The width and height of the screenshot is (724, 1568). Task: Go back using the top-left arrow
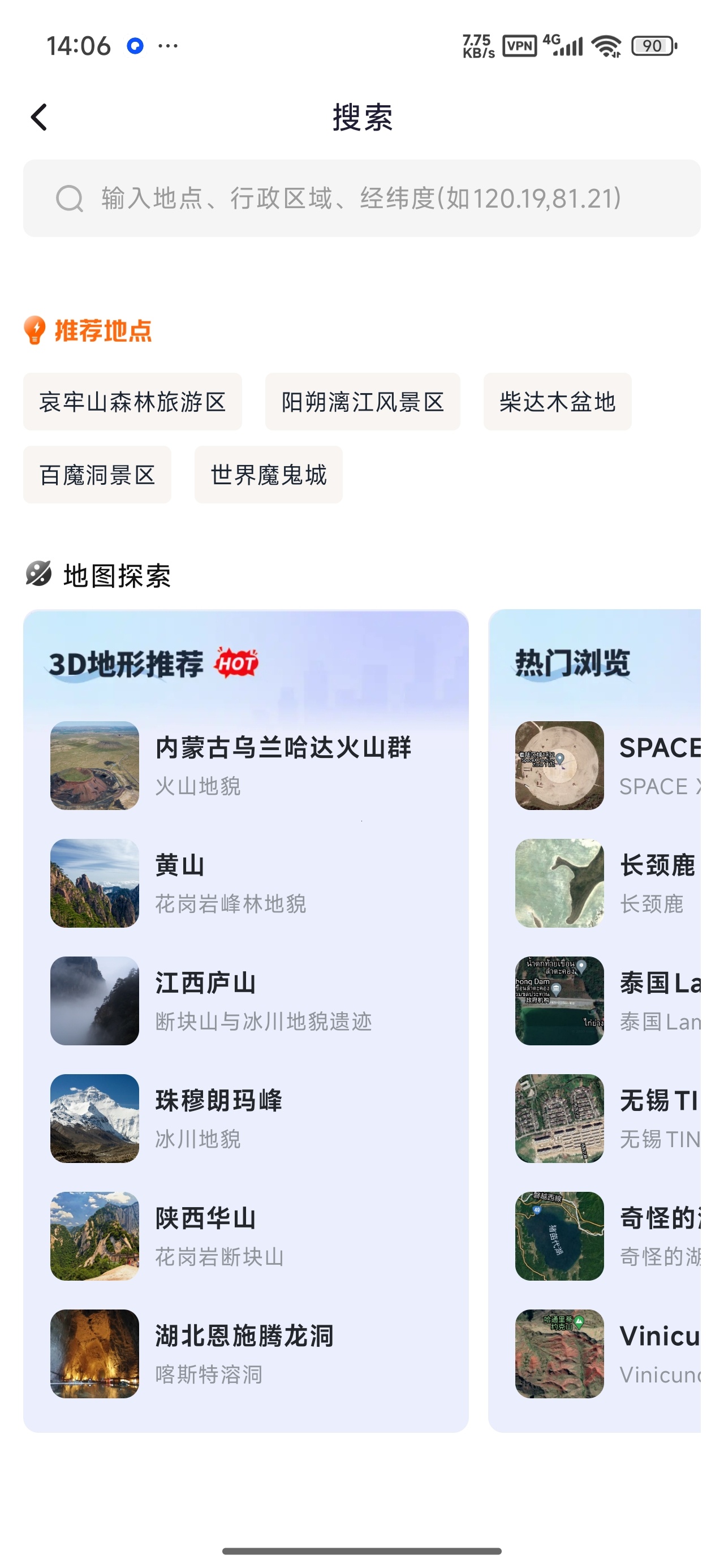(x=39, y=117)
